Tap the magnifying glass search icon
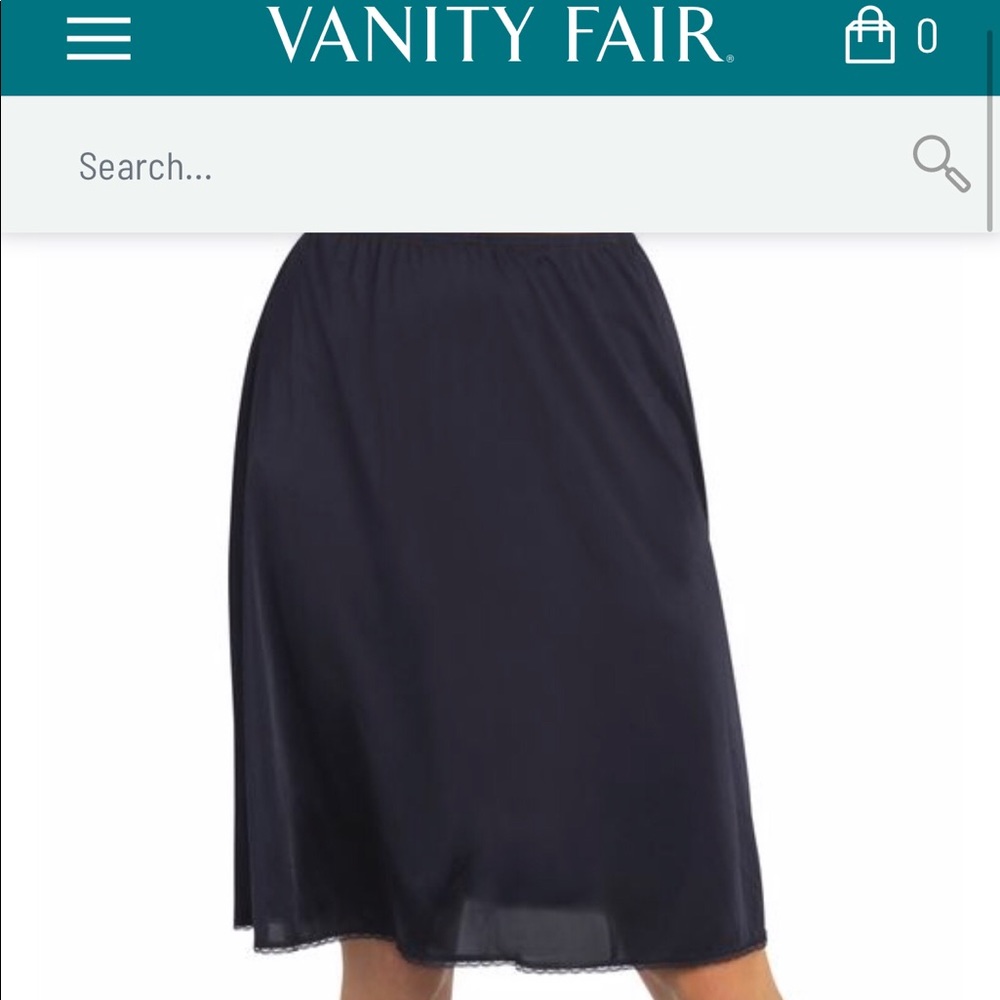The width and height of the screenshot is (1000, 1000). pos(941,164)
